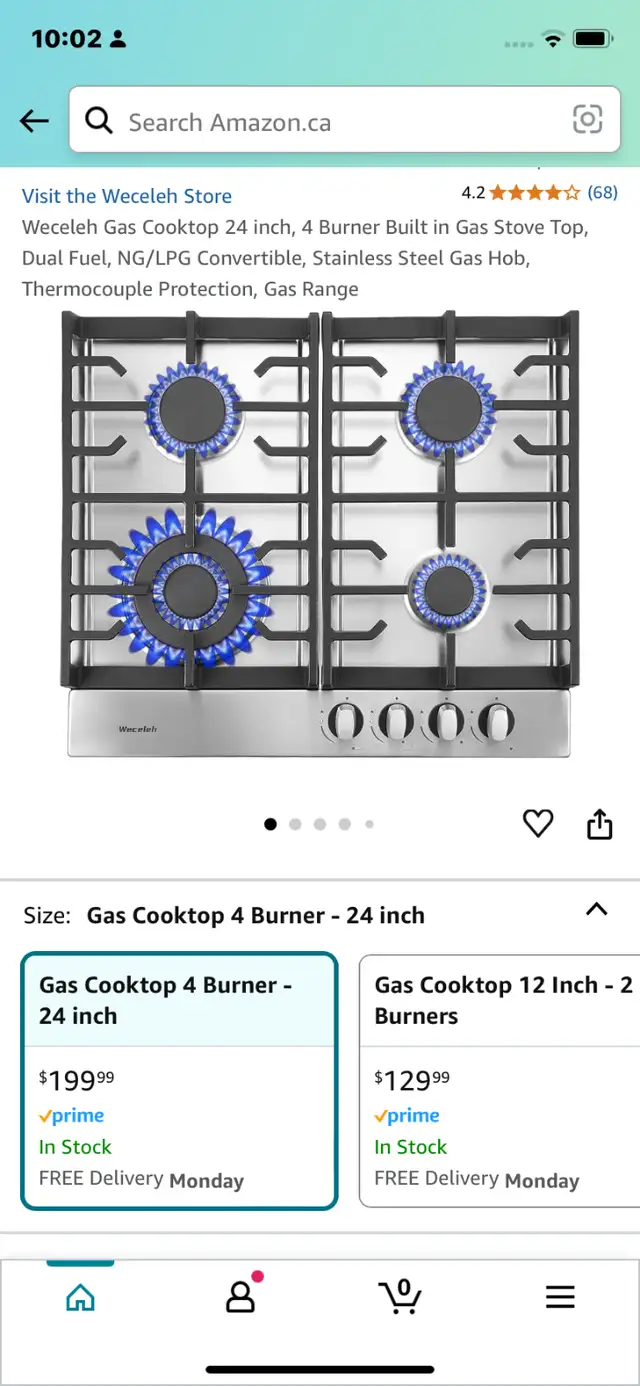Choose Gas Cooktop 12 Inch - 2 Burners

pyautogui.click(x=500, y=1081)
